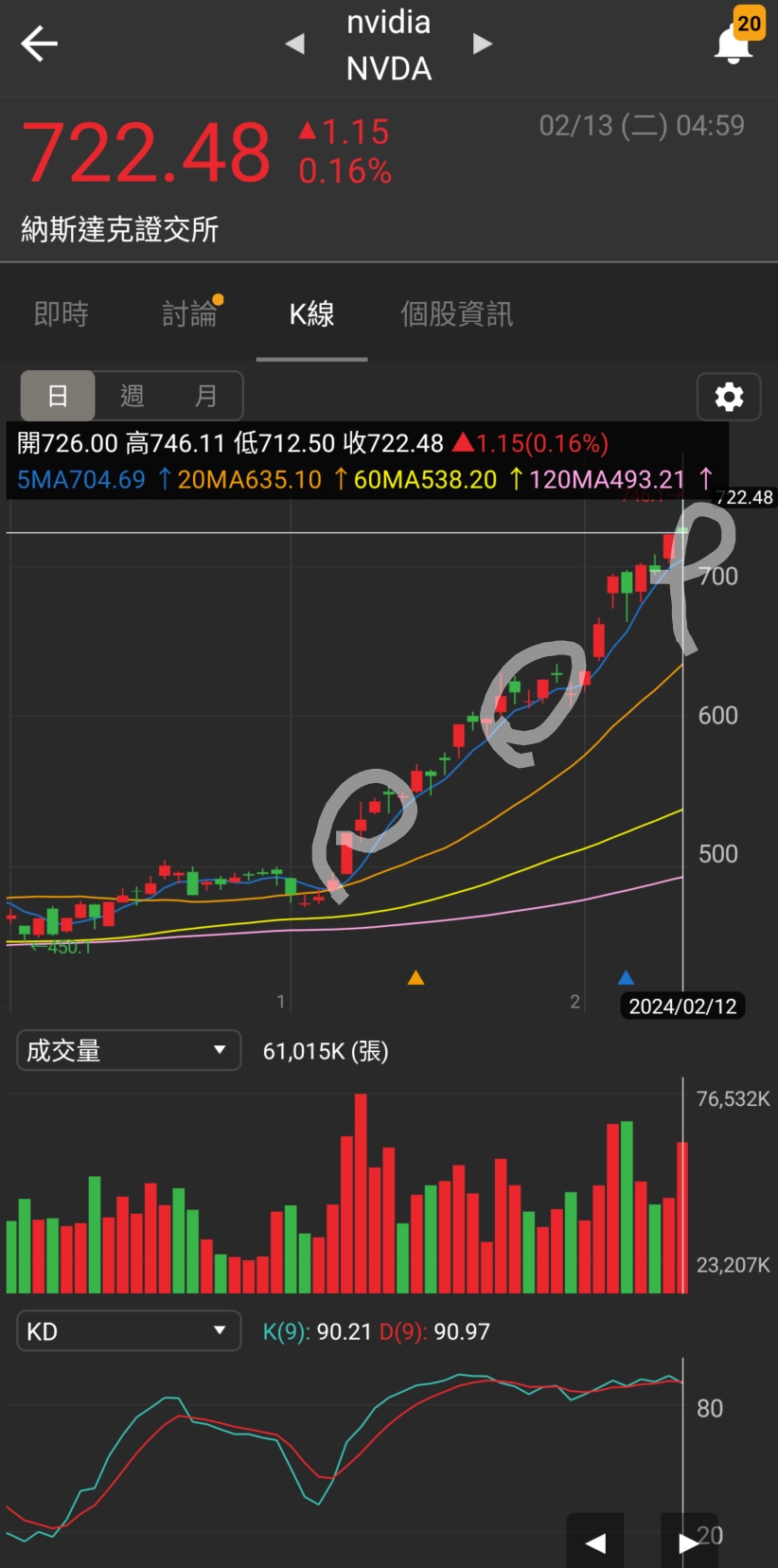
Task: Go to previous stock with left arrow
Action: (294, 44)
